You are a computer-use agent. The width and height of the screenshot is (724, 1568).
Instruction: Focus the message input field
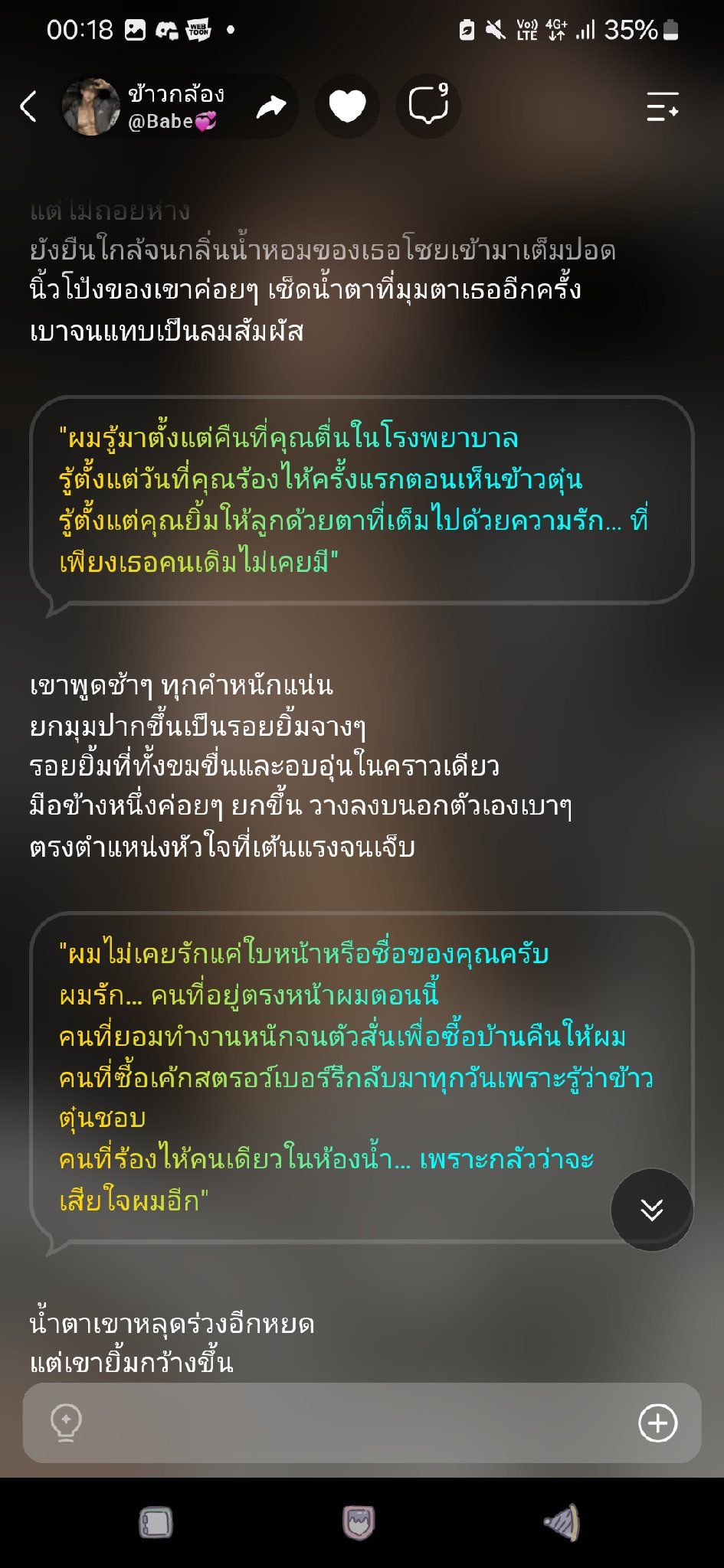[x=362, y=1423]
